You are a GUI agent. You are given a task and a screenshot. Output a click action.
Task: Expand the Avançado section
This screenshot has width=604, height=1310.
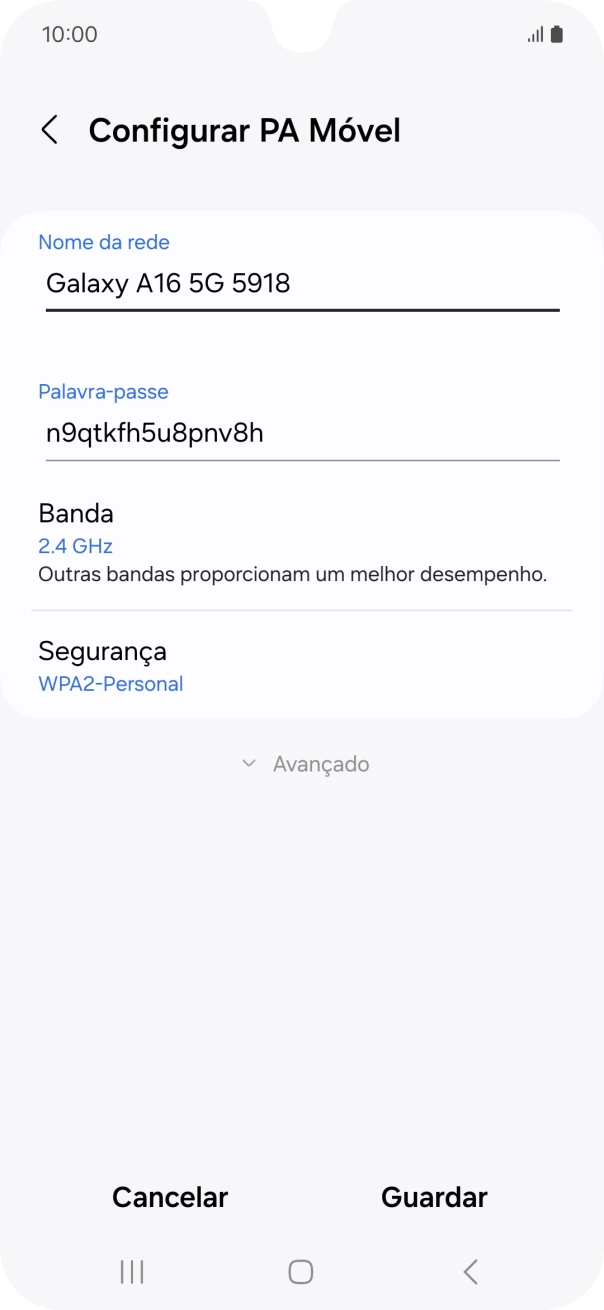(306, 764)
